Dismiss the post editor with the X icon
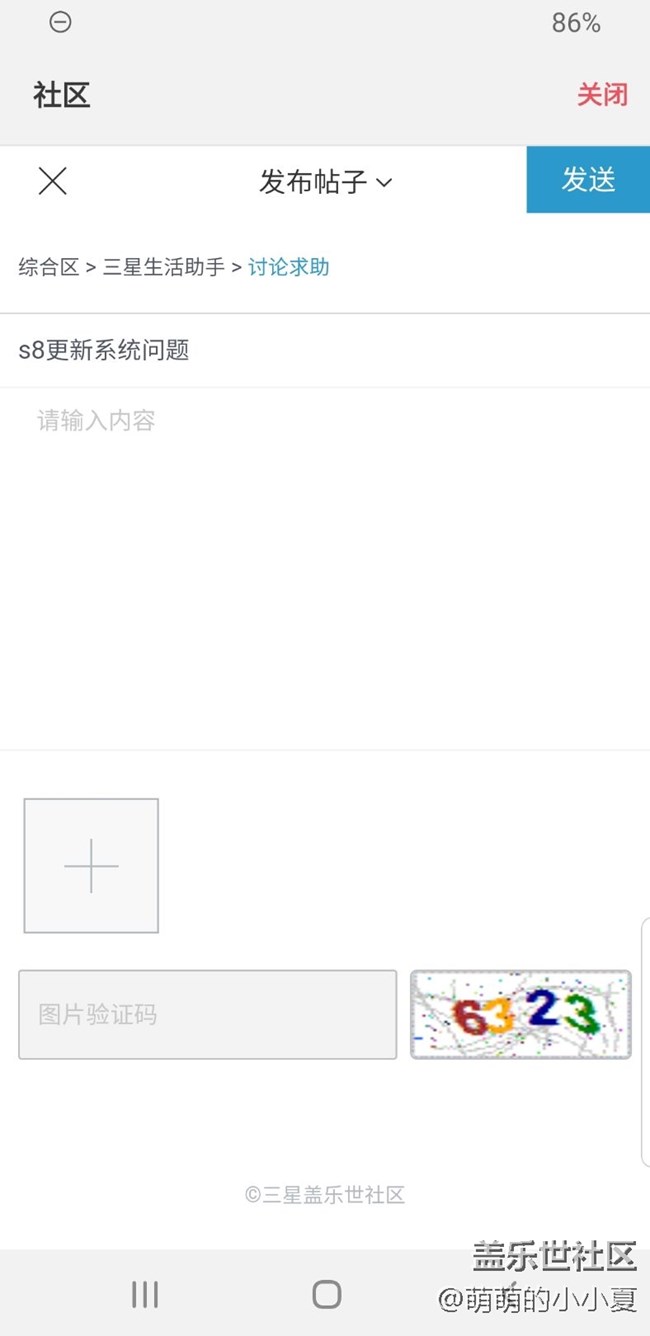This screenshot has width=650, height=1336. pos(52,181)
